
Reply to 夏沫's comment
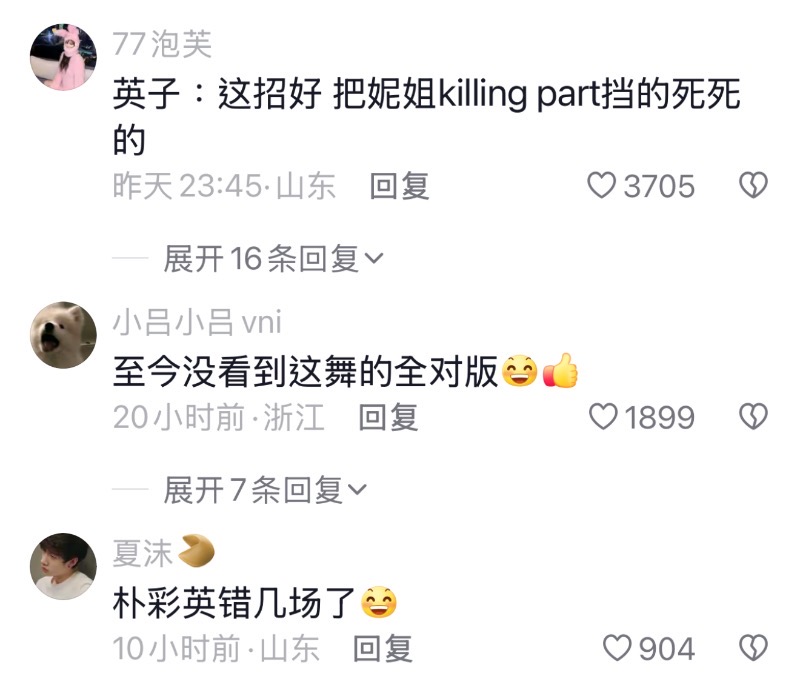[x=383, y=648]
